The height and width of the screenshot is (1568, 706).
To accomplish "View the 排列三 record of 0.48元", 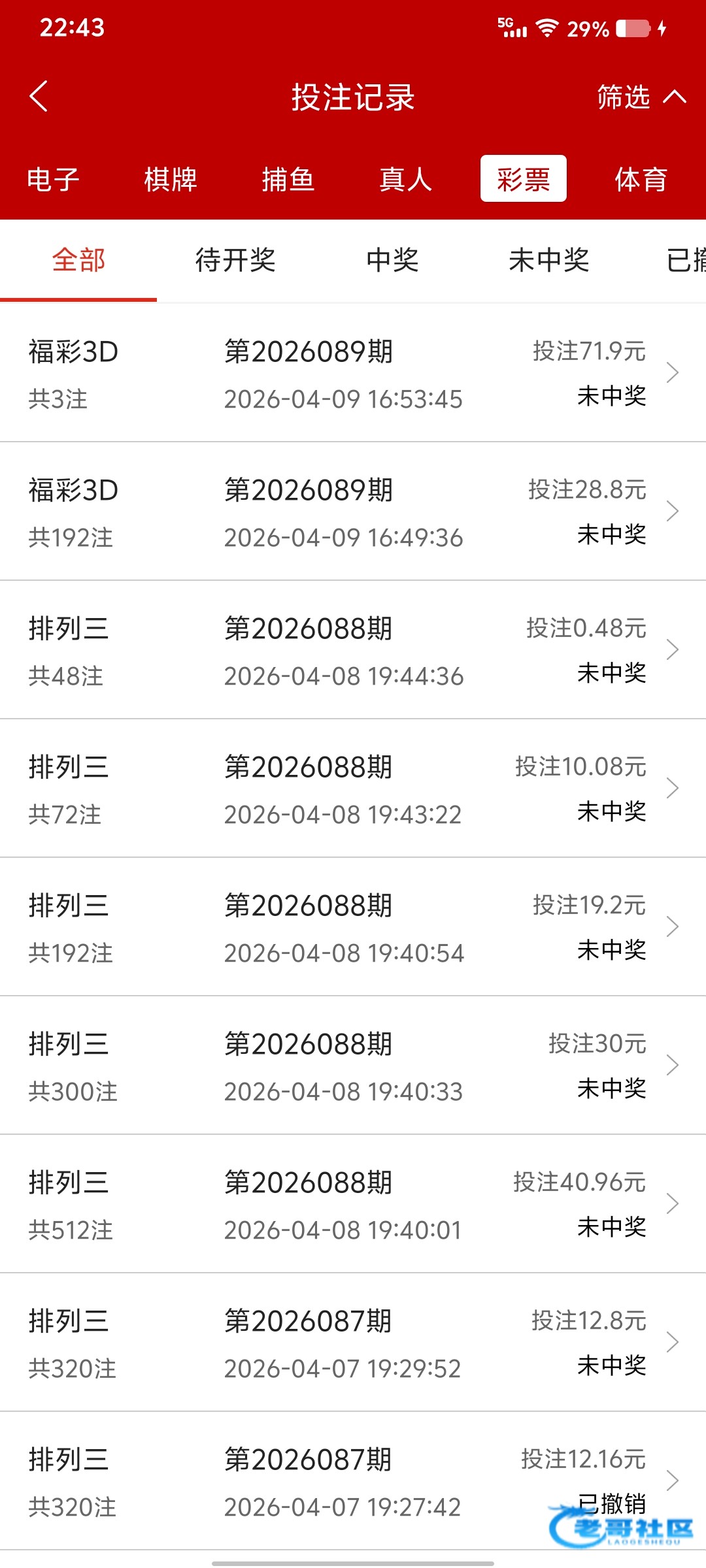I will coord(353,650).
